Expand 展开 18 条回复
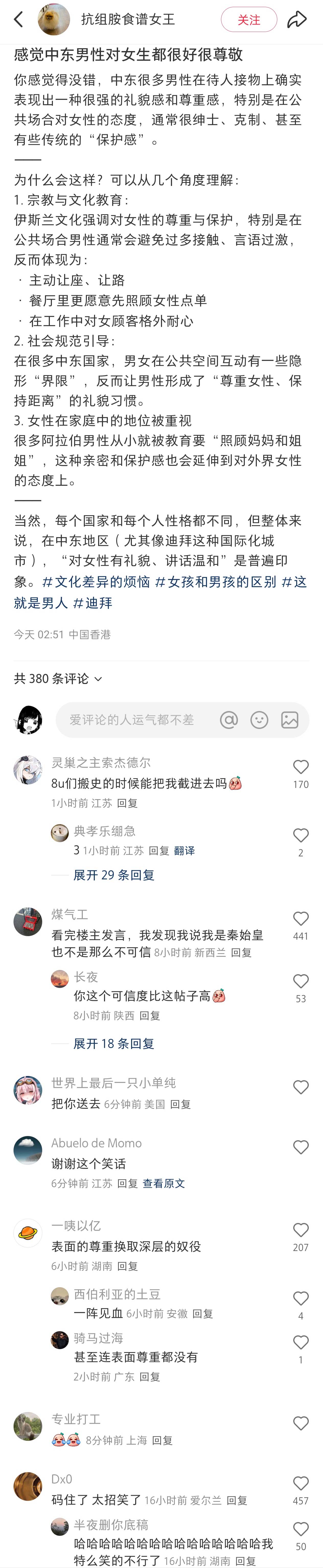323x1568 pixels. (x=114, y=1043)
